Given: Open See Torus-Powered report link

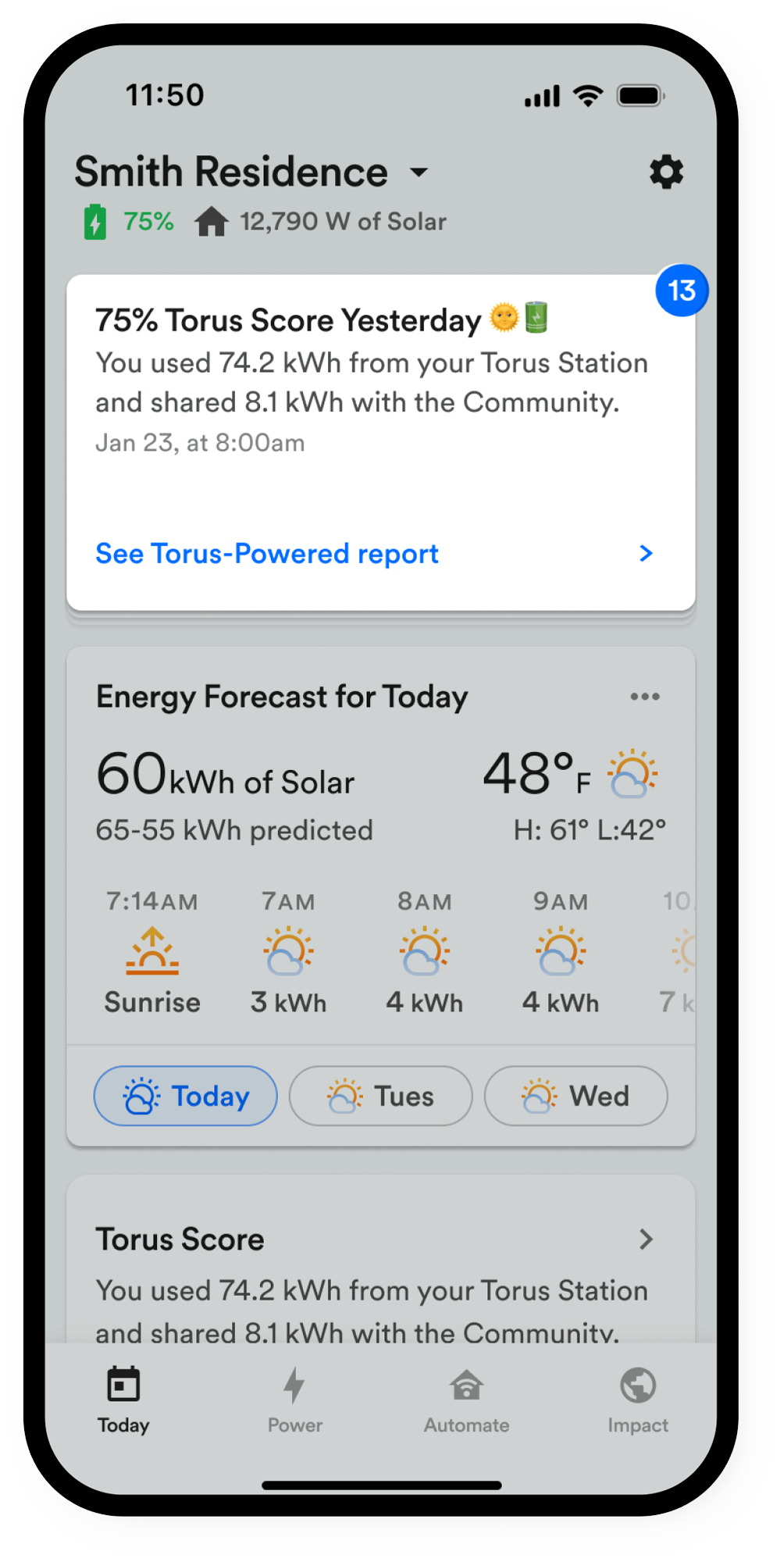Looking at the screenshot, I should coord(374,554).
